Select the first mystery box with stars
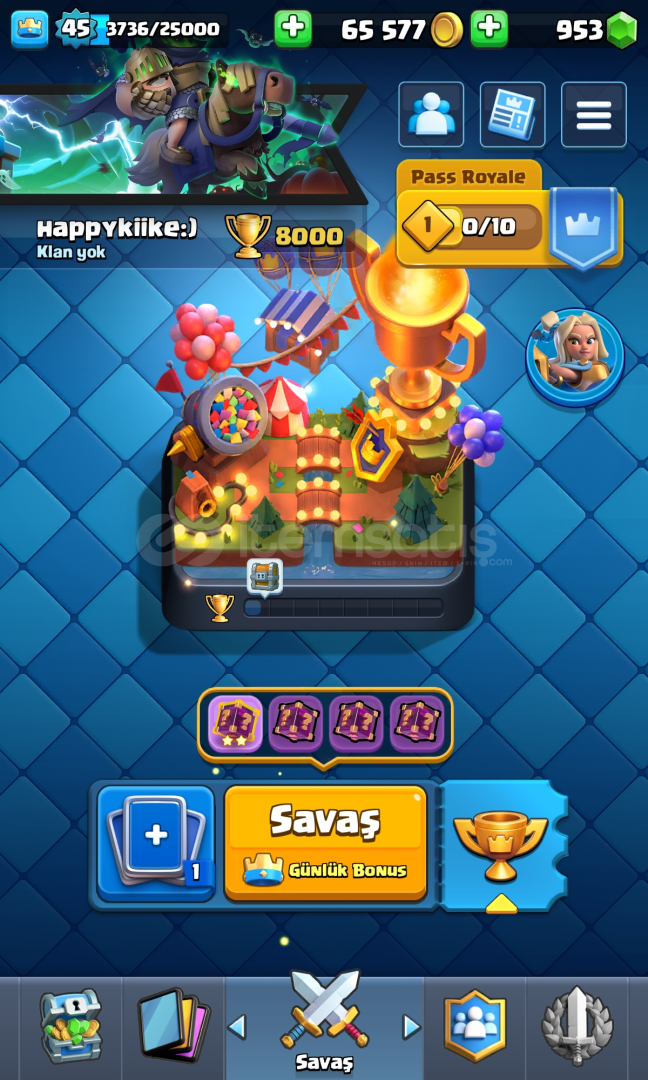 point(236,724)
